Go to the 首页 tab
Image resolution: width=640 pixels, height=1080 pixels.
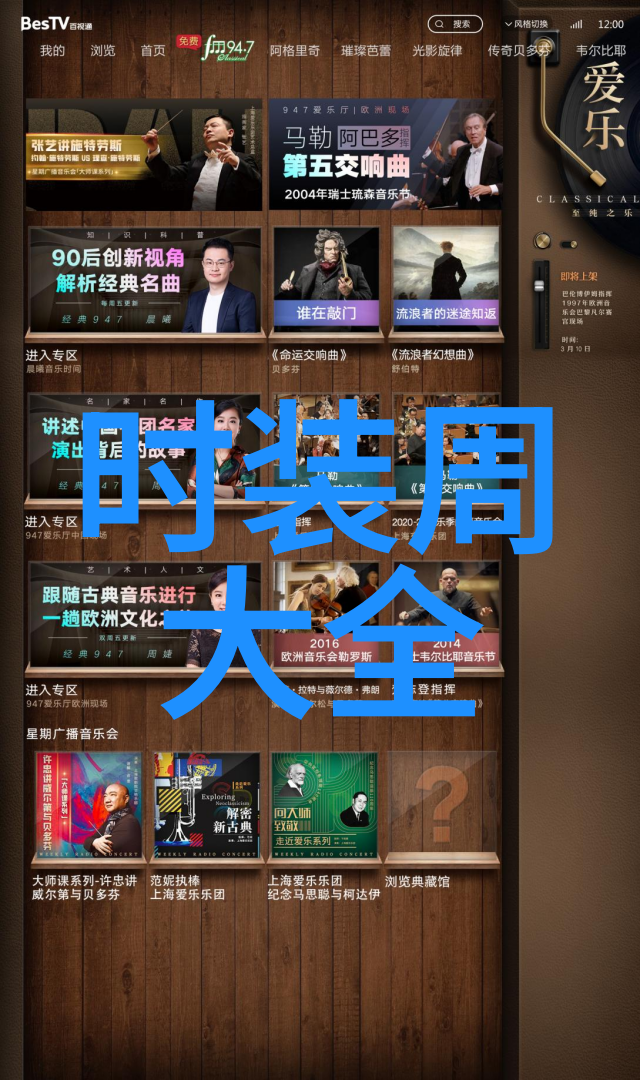(153, 51)
